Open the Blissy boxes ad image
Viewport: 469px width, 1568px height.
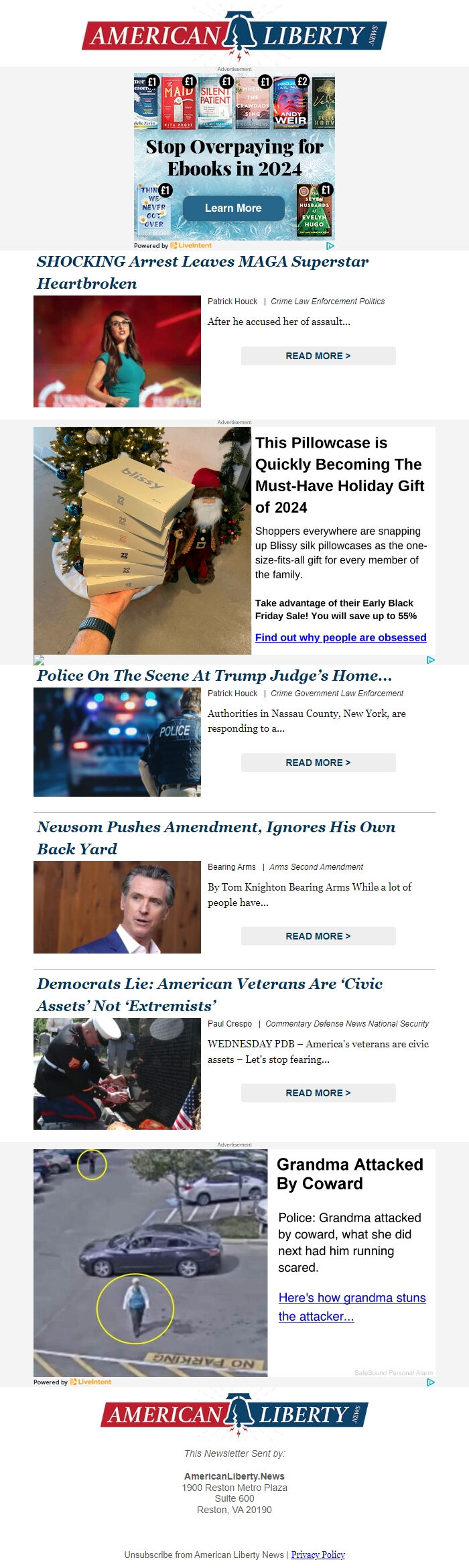[142, 540]
